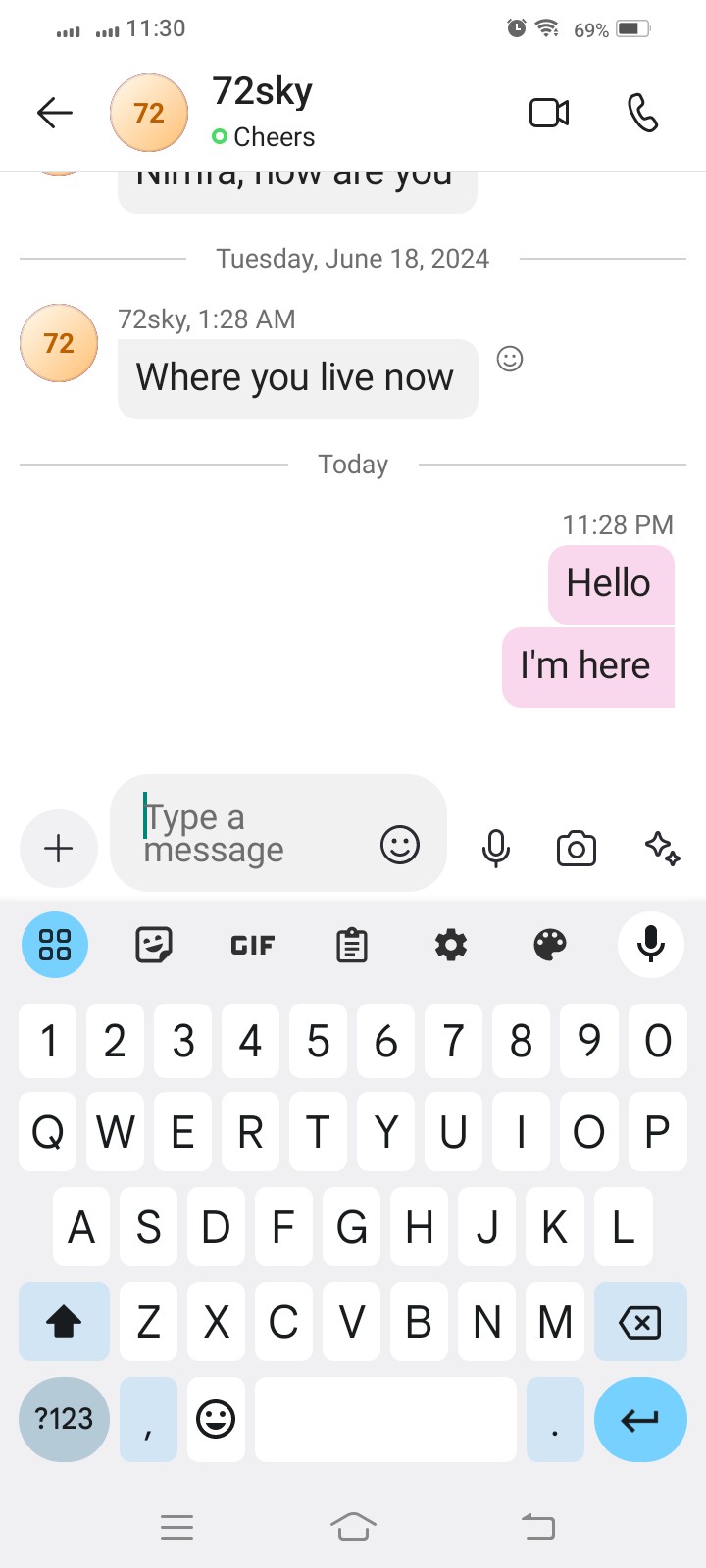Open the sparkle AI assistant icon

(662, 848)
